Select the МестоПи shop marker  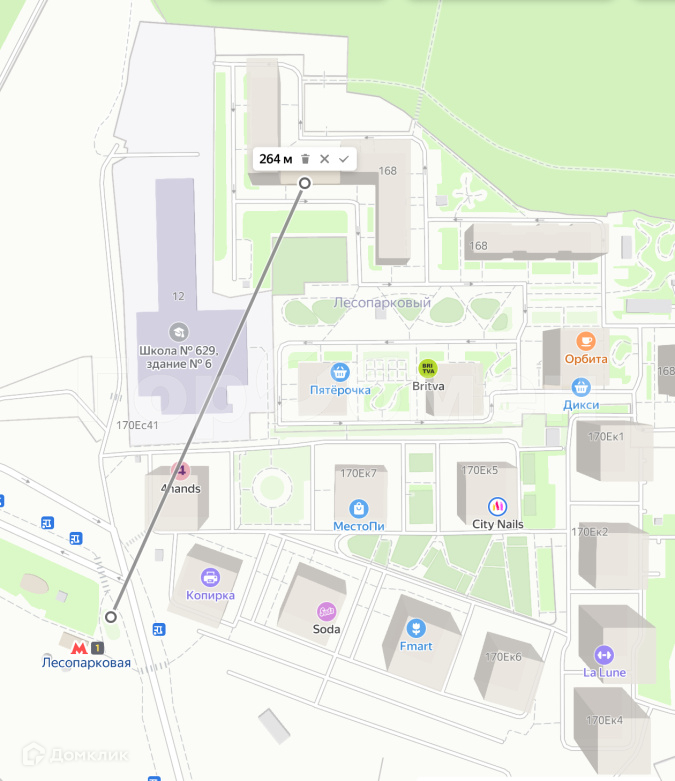(359, 509)
